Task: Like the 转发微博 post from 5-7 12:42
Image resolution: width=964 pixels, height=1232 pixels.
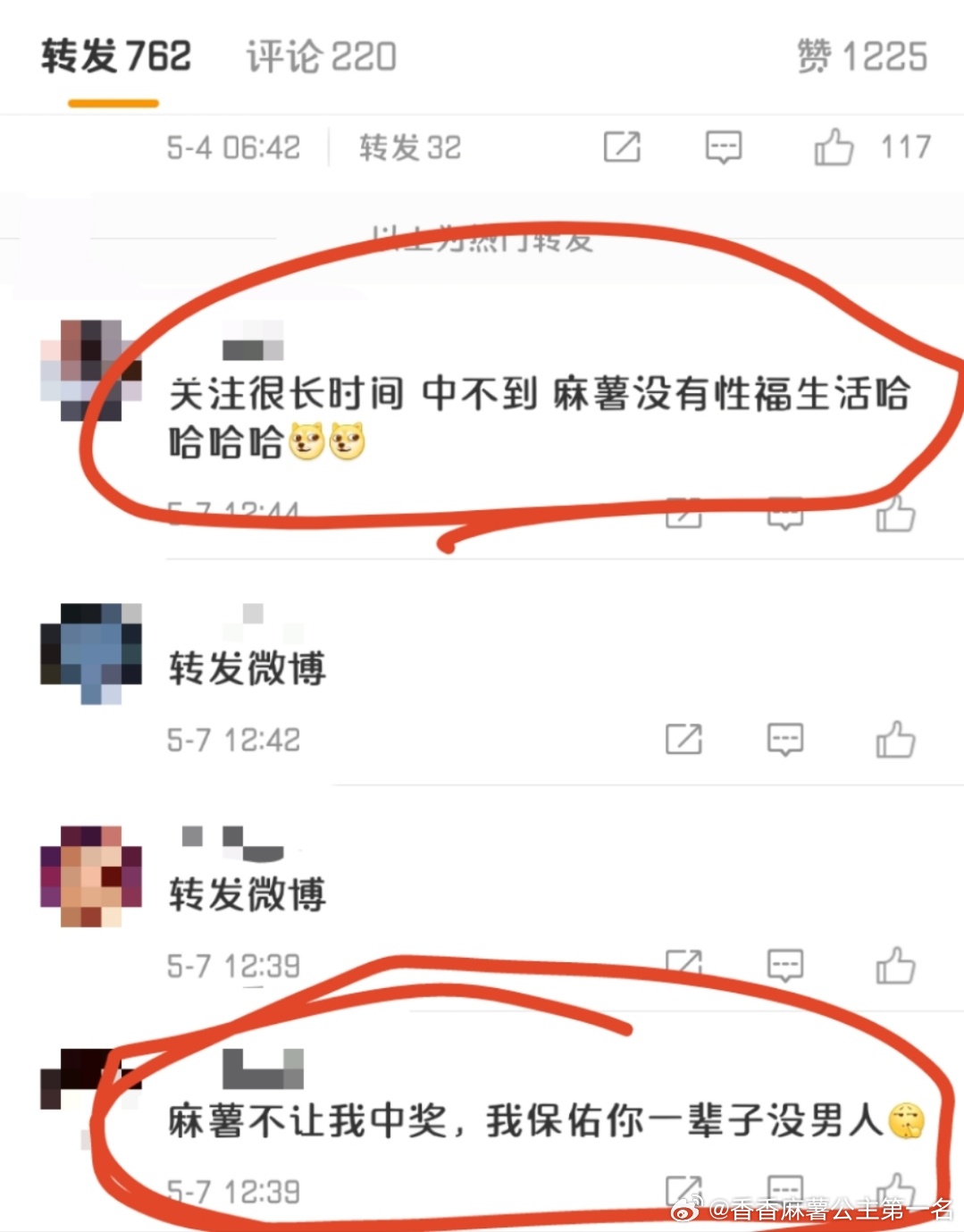Action: (895, 740)
